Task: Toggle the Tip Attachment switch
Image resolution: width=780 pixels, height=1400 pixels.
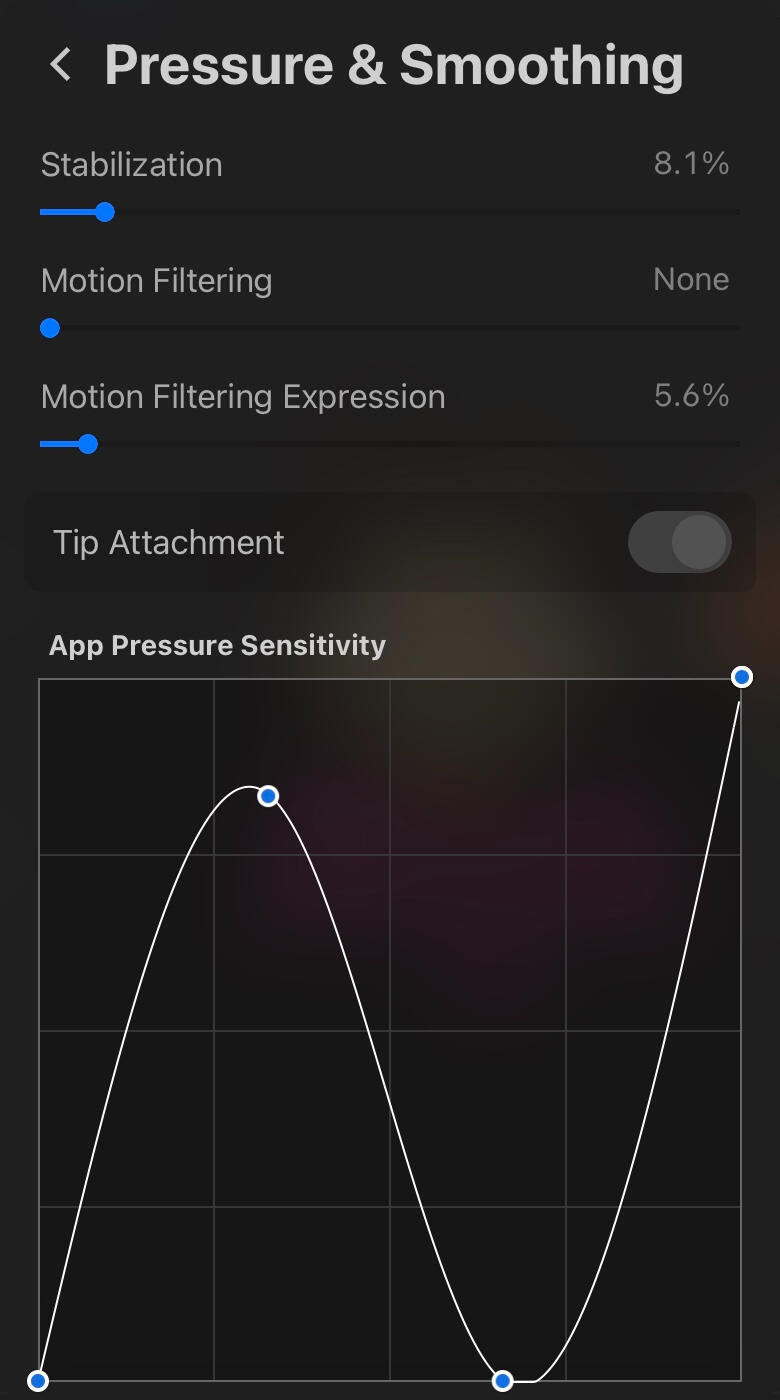Action: 679,542
